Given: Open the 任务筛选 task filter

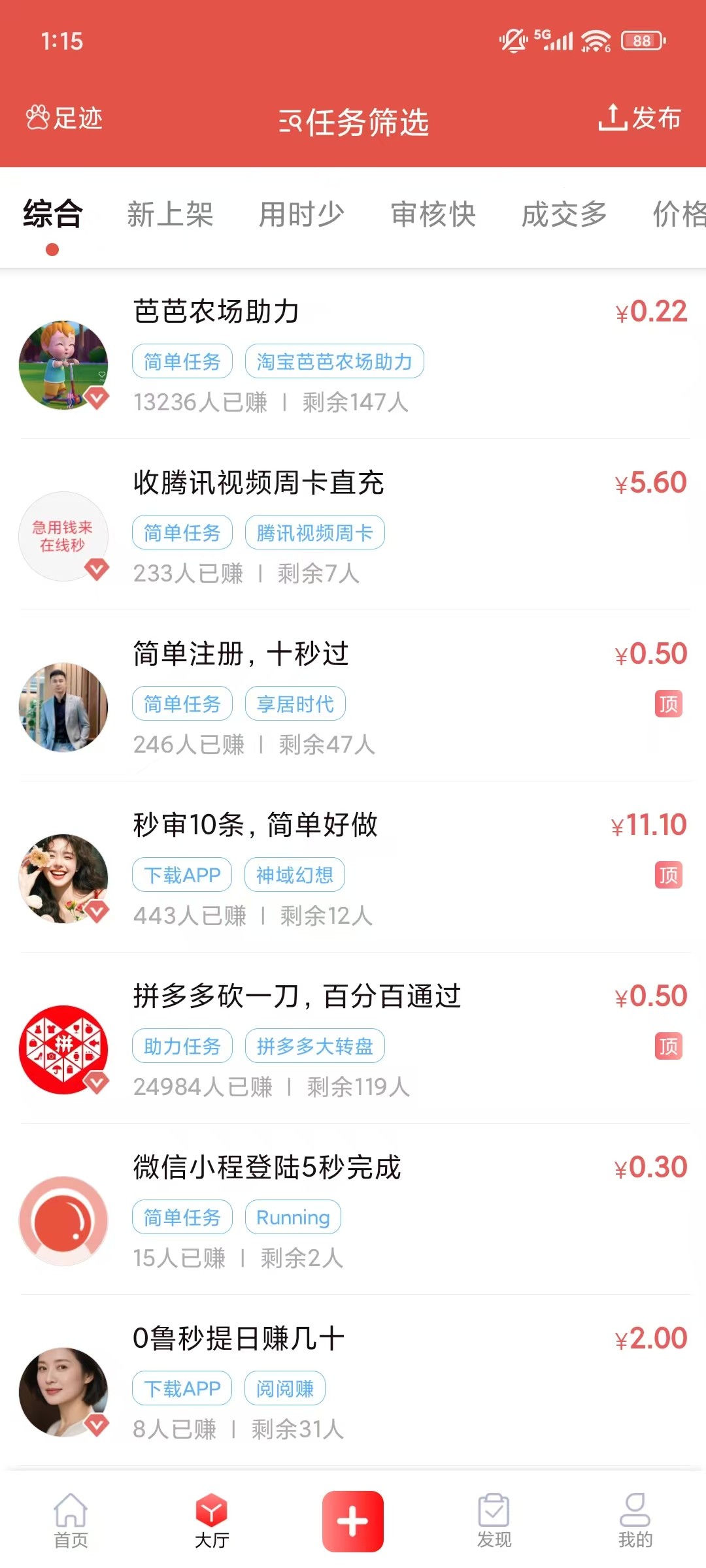Looking at the screenshot, I should coord(354,122).
